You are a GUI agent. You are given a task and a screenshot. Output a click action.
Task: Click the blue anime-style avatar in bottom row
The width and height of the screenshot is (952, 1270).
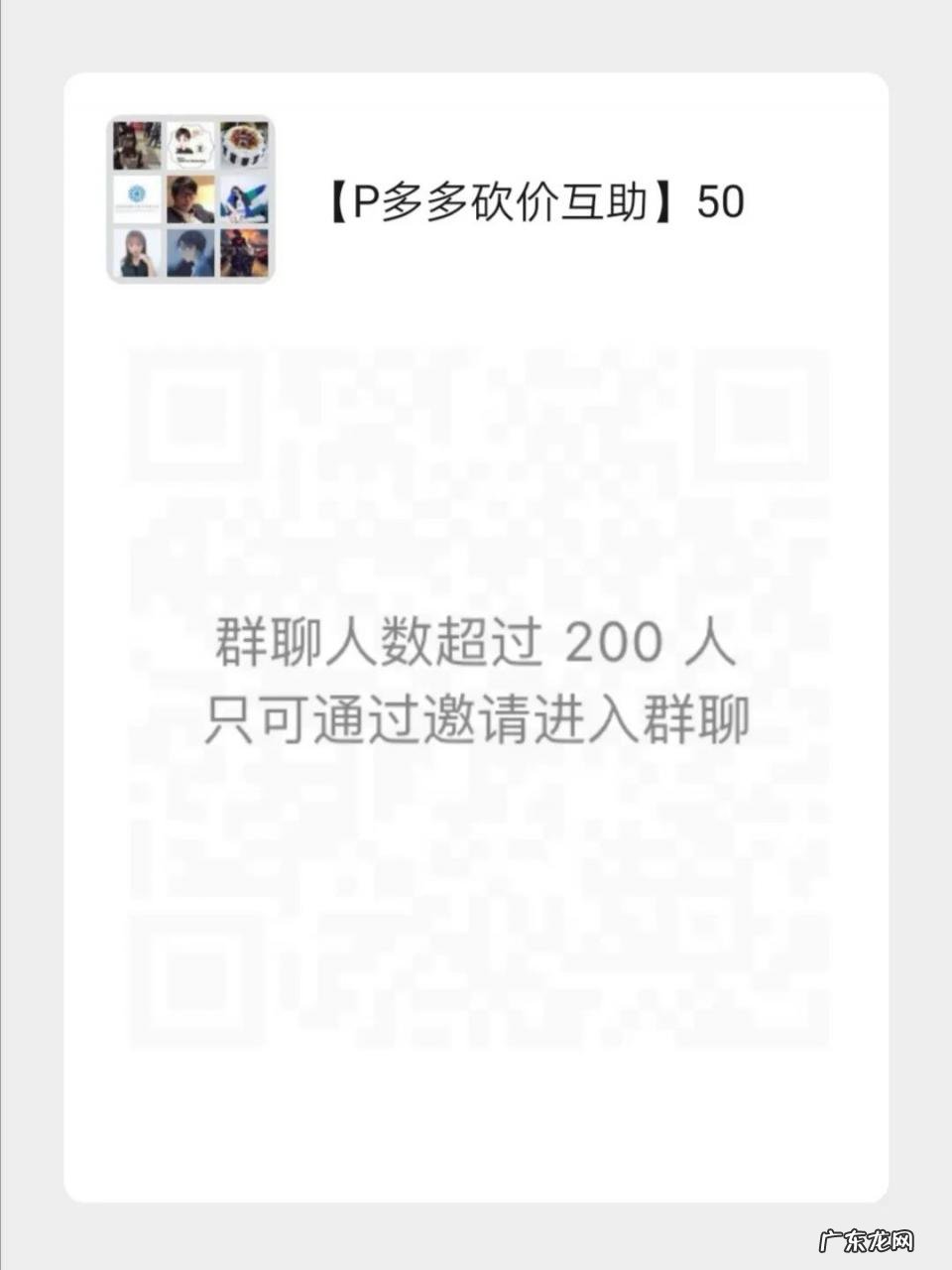click(192, 255)
